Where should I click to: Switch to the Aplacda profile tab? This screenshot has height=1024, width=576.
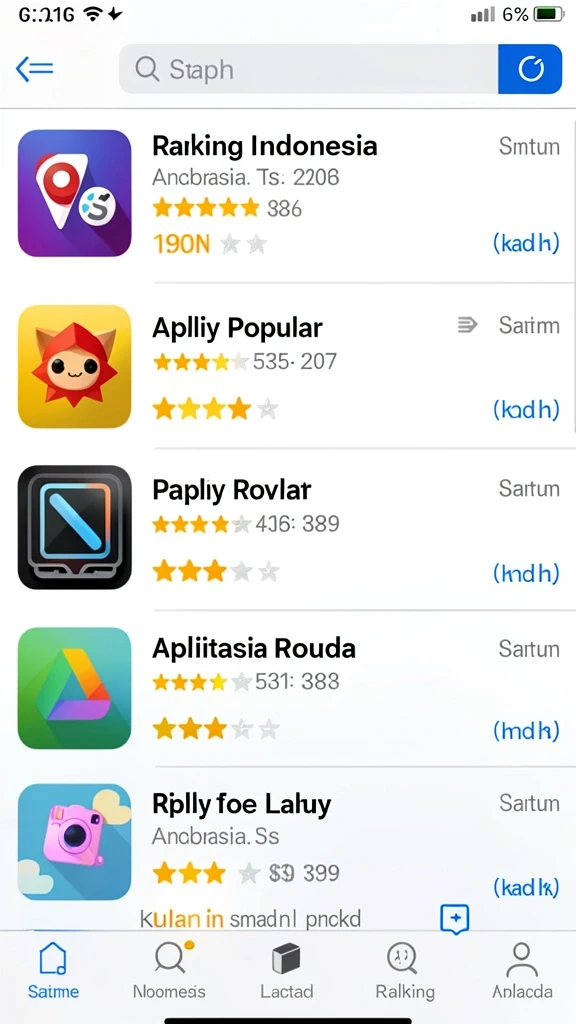pyautogui.click(x=522, y=970)
